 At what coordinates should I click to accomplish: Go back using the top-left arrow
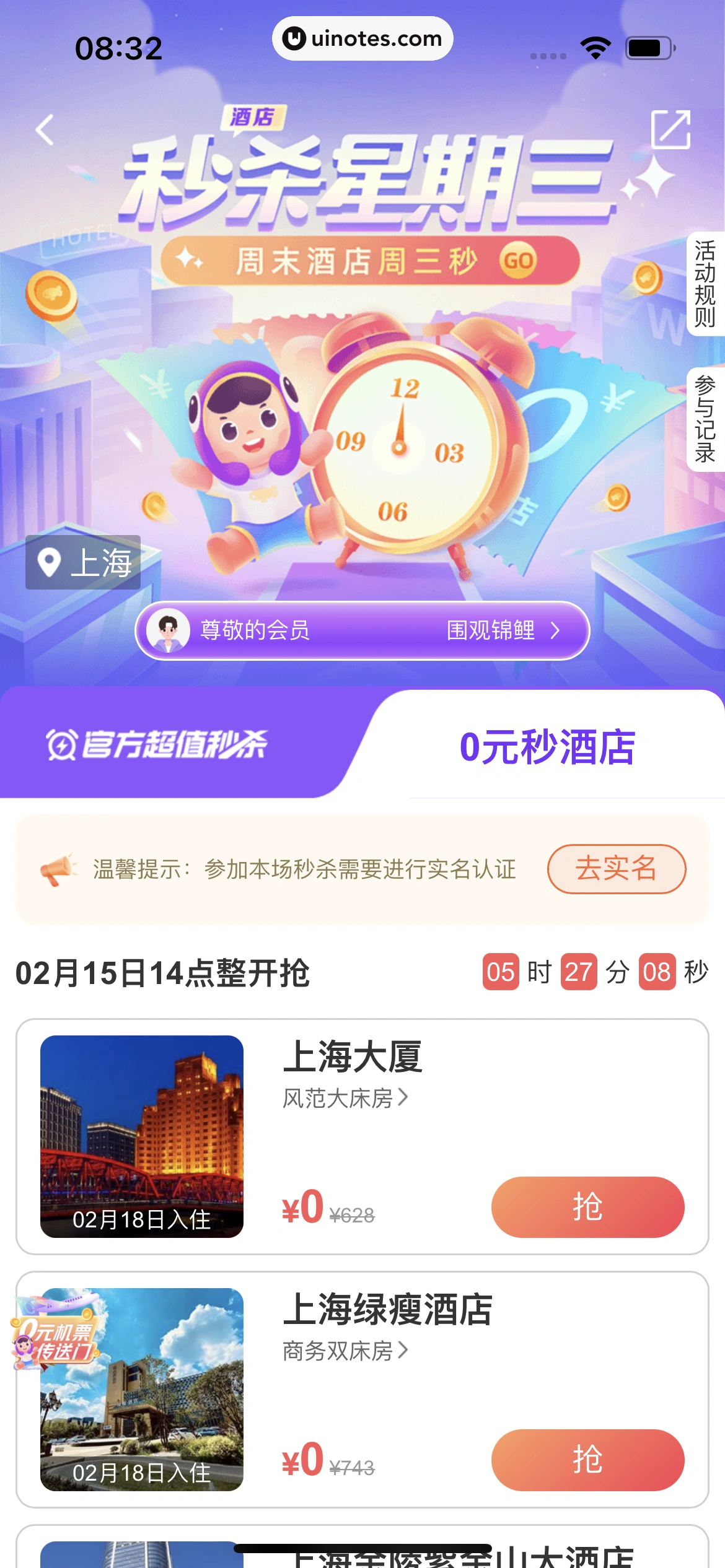point(45,130)
